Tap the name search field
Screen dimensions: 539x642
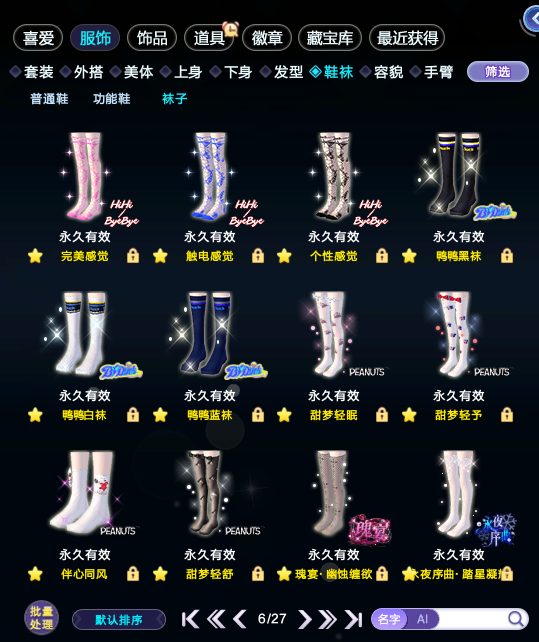tap(473, 619)
